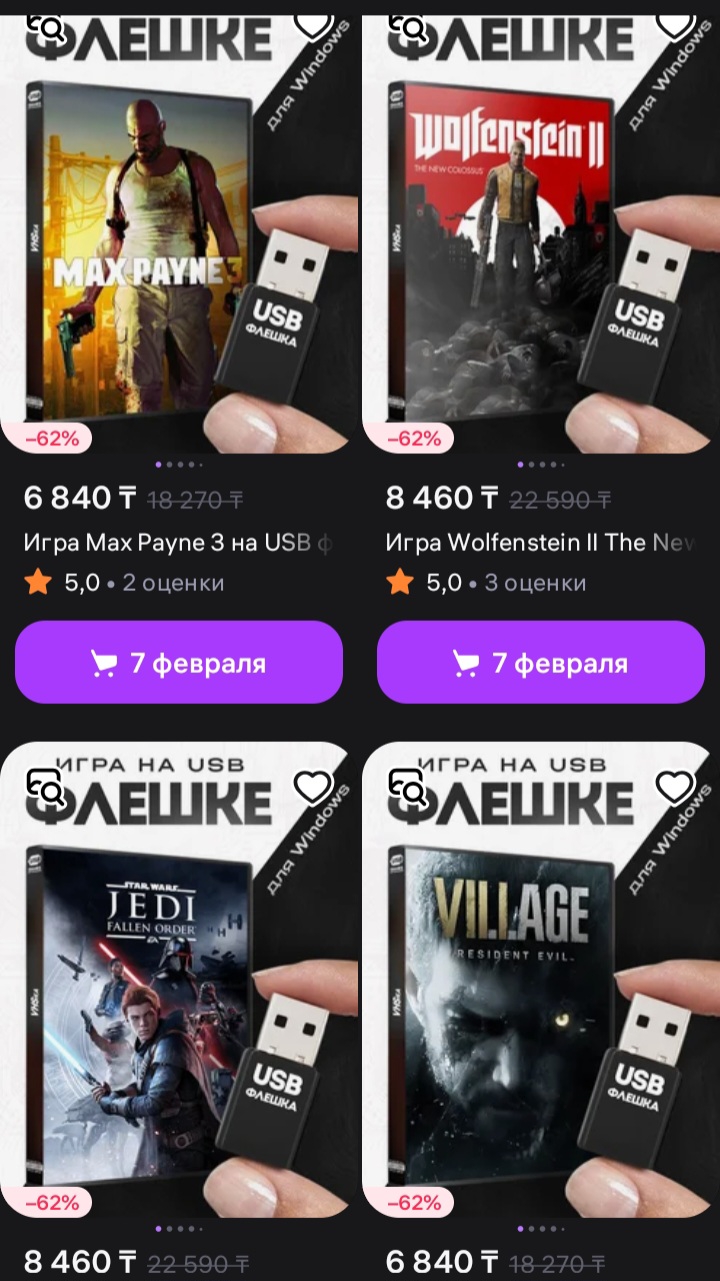
Task: Find similar items to Wolfenstein II
Action: click(408, 25)
